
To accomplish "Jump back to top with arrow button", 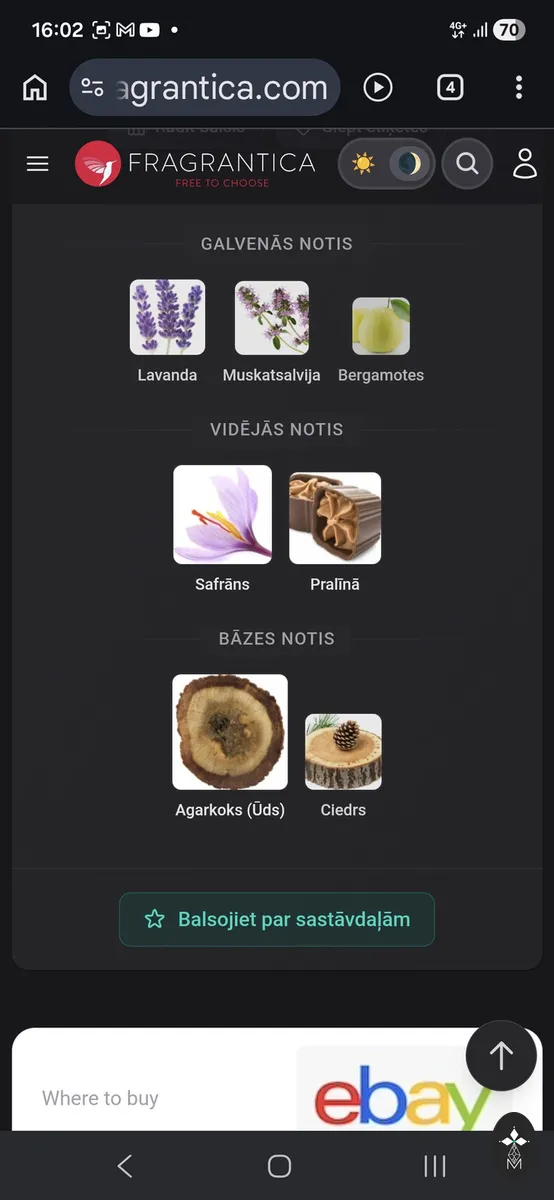I will 501,1055.
